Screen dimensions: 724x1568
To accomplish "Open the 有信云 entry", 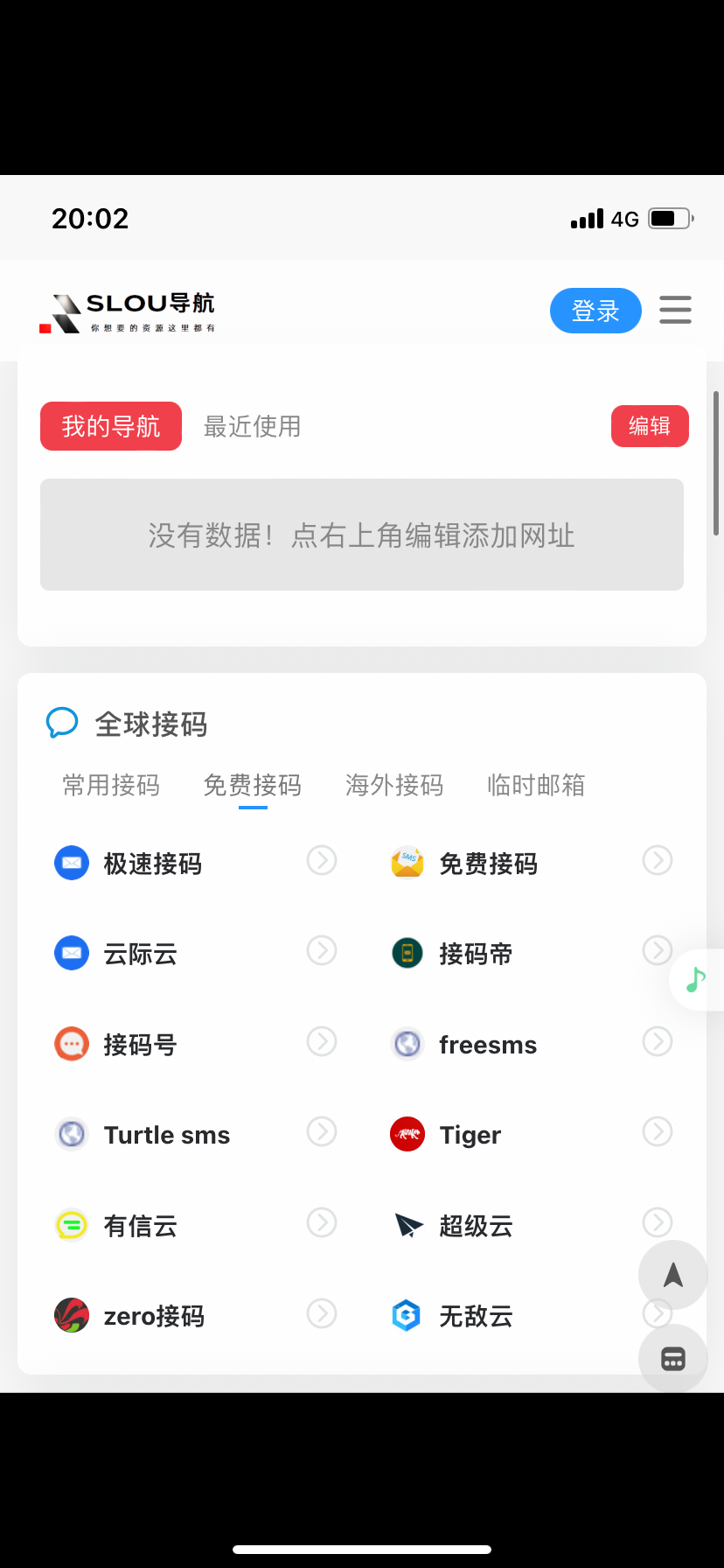I will [141, 1226].
